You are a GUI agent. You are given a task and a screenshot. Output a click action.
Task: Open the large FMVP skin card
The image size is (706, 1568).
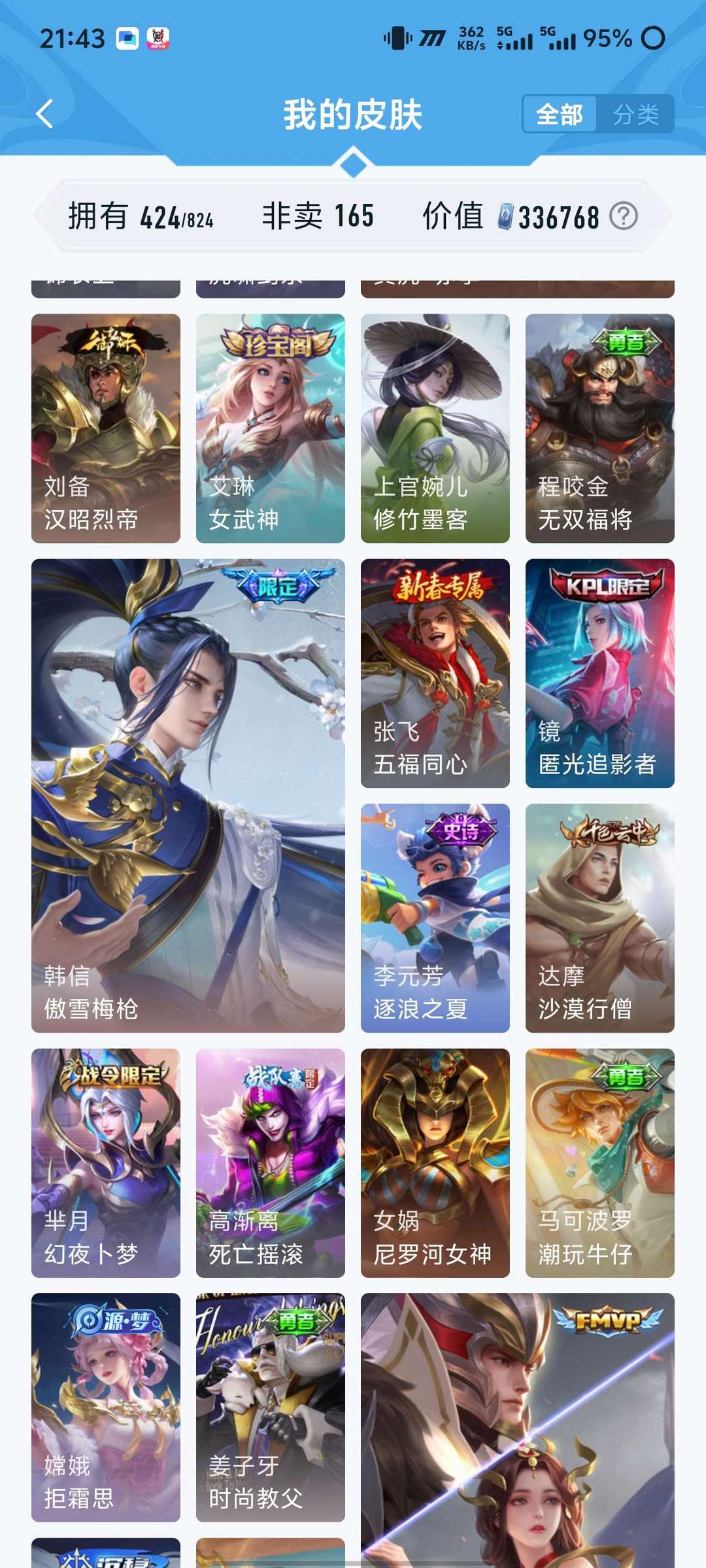[x=518, y=1431]
